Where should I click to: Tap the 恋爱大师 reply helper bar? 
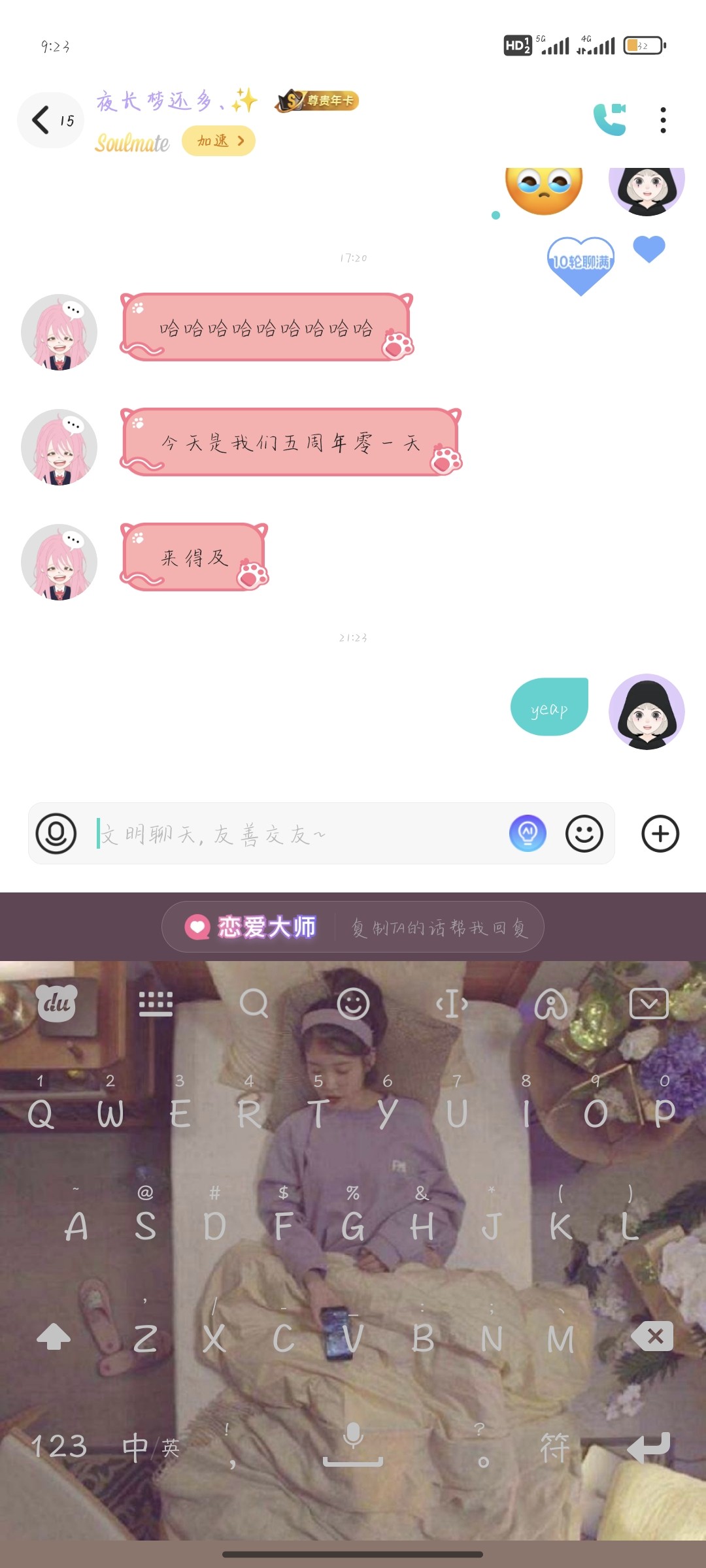point(353,927)
